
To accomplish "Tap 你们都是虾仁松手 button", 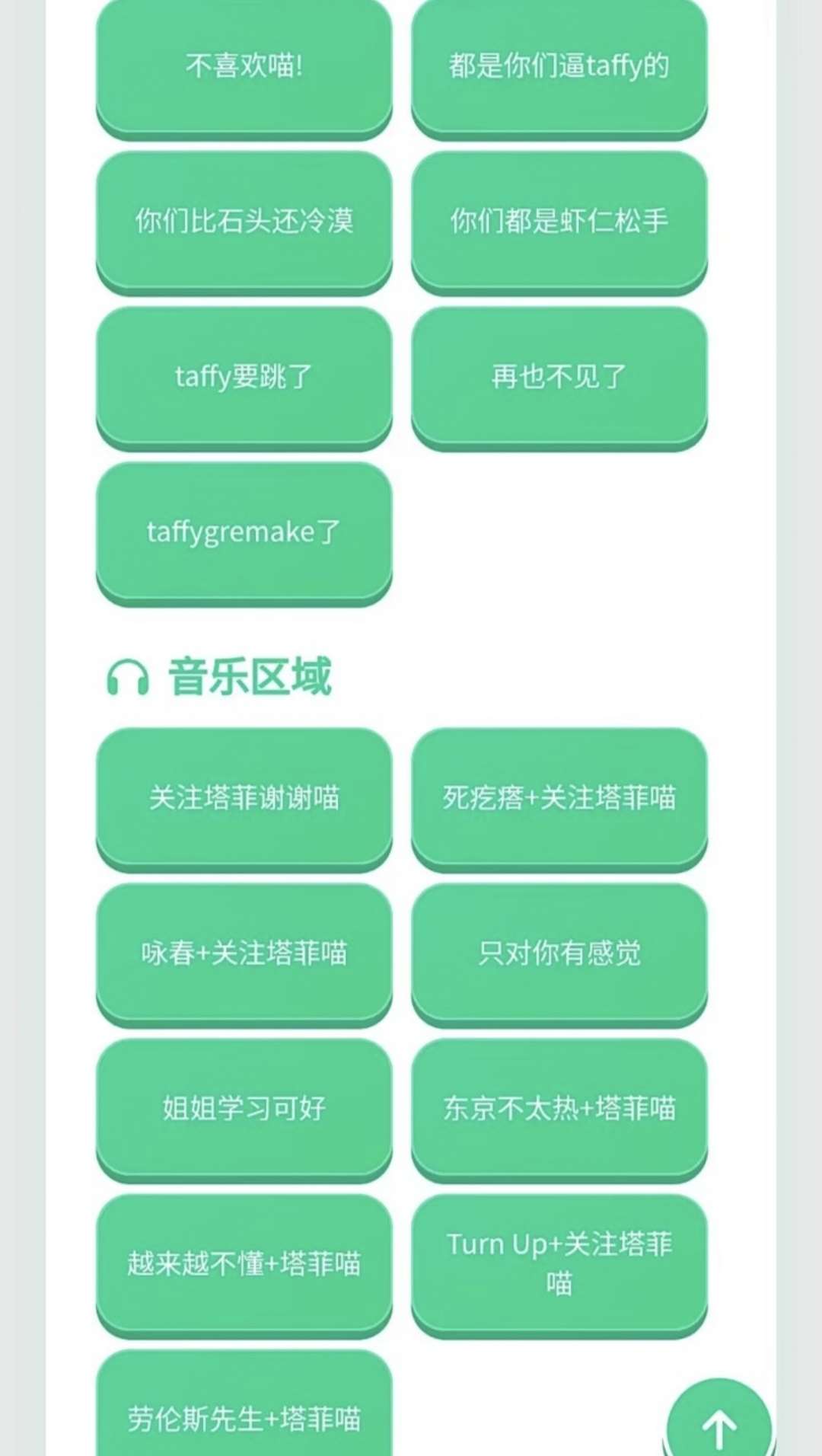I will pos(559,221).
